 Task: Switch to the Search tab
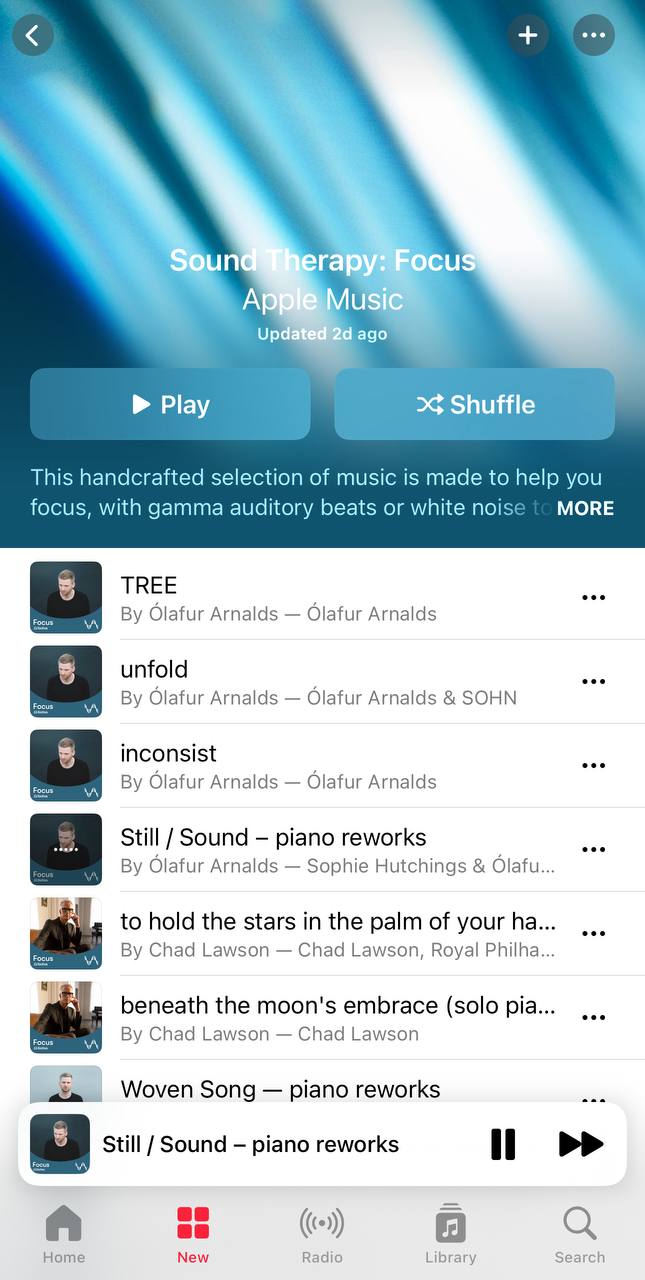point(580,1234)
